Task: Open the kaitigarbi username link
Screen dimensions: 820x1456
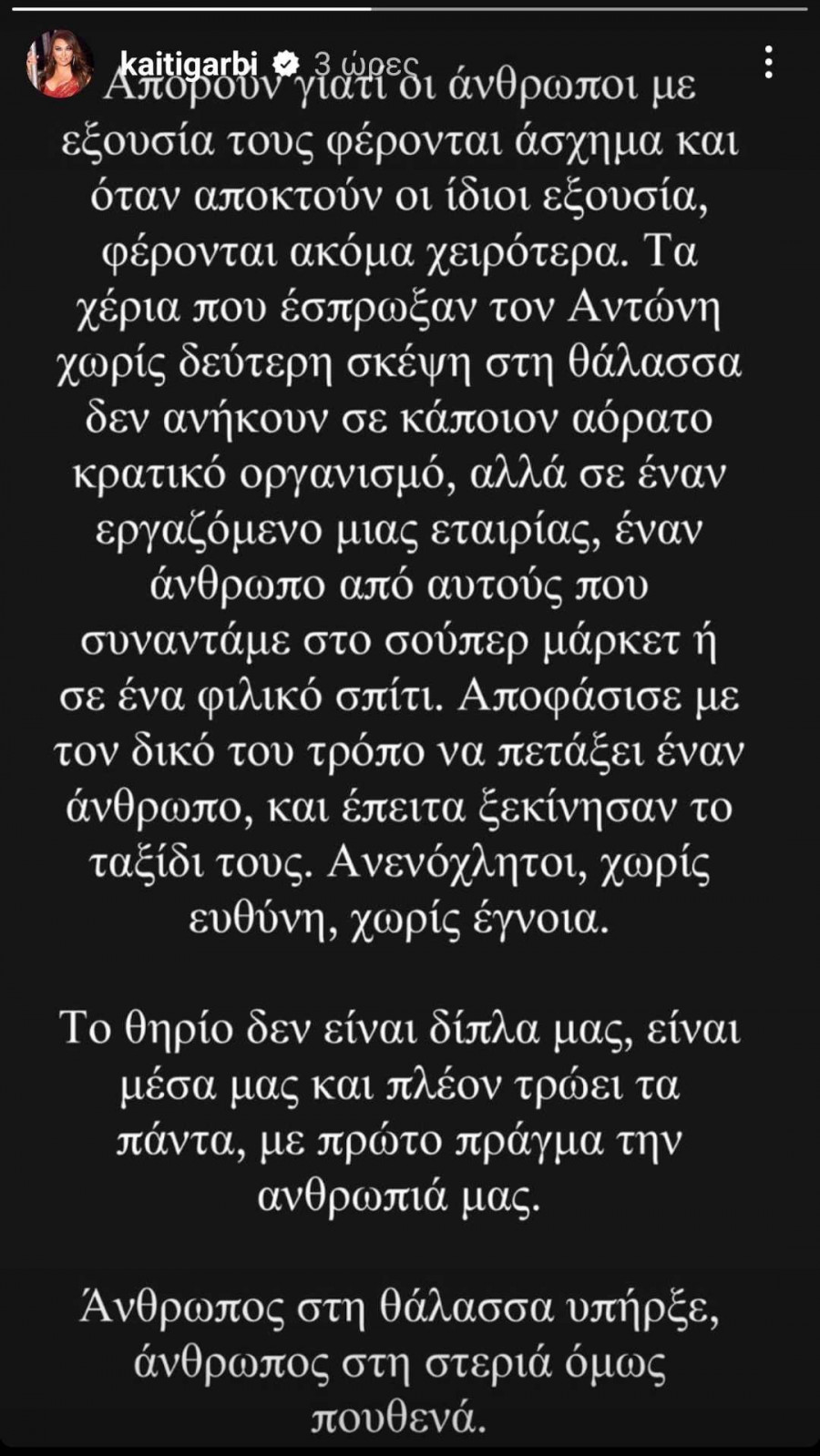Action: [189, 63]
